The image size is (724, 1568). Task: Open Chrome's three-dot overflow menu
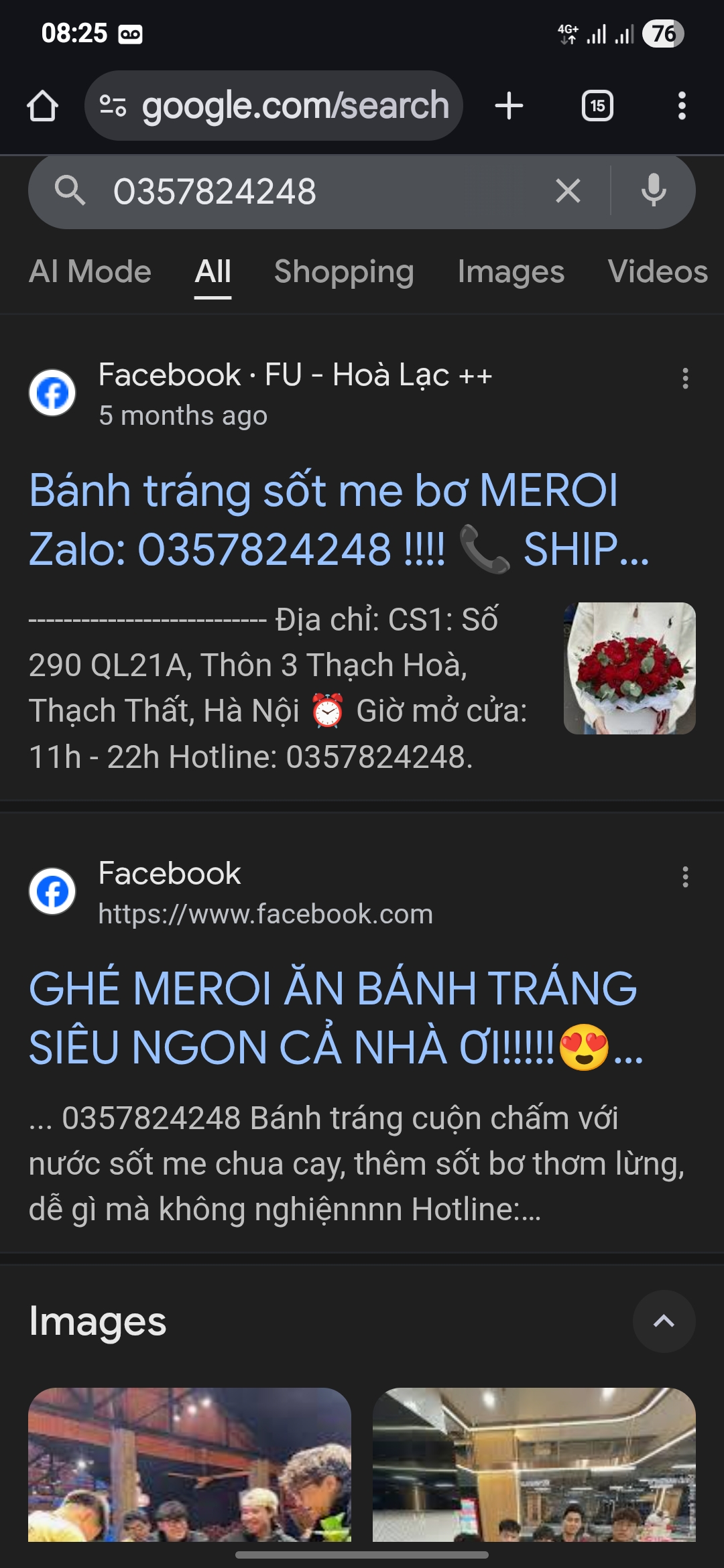point(682,105)
